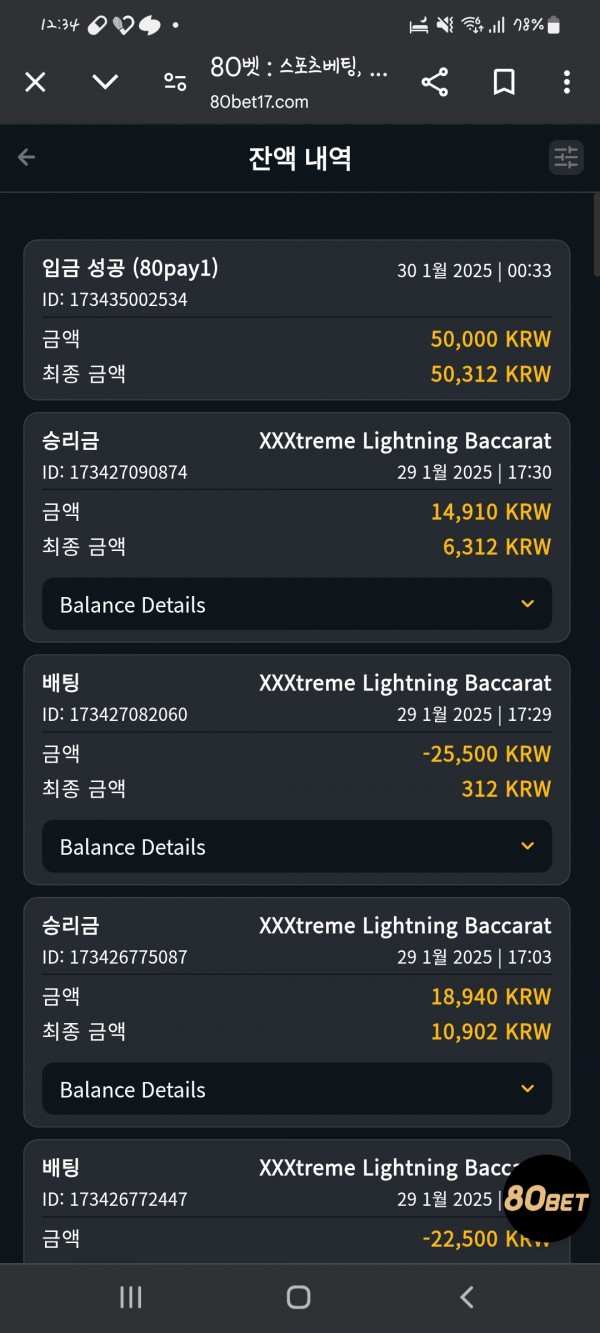Go to the home screen
Image resolution: width=600 pixels, height=1333 pixels.
[x=298, y=1297]
